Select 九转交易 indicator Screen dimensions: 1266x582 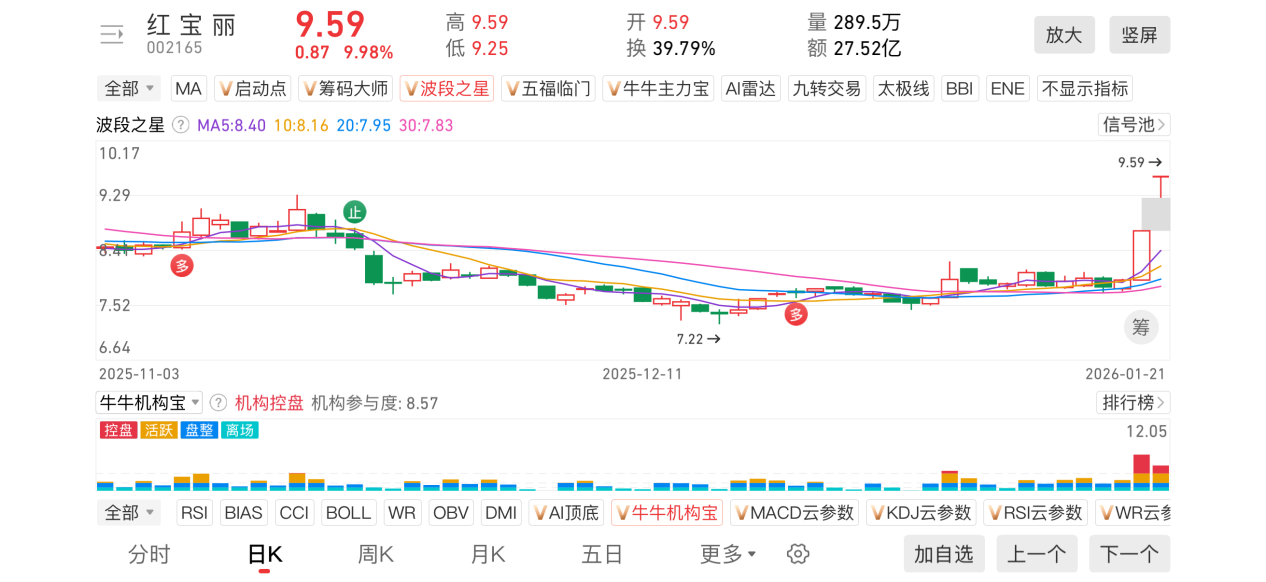click(x=826, y=89)
